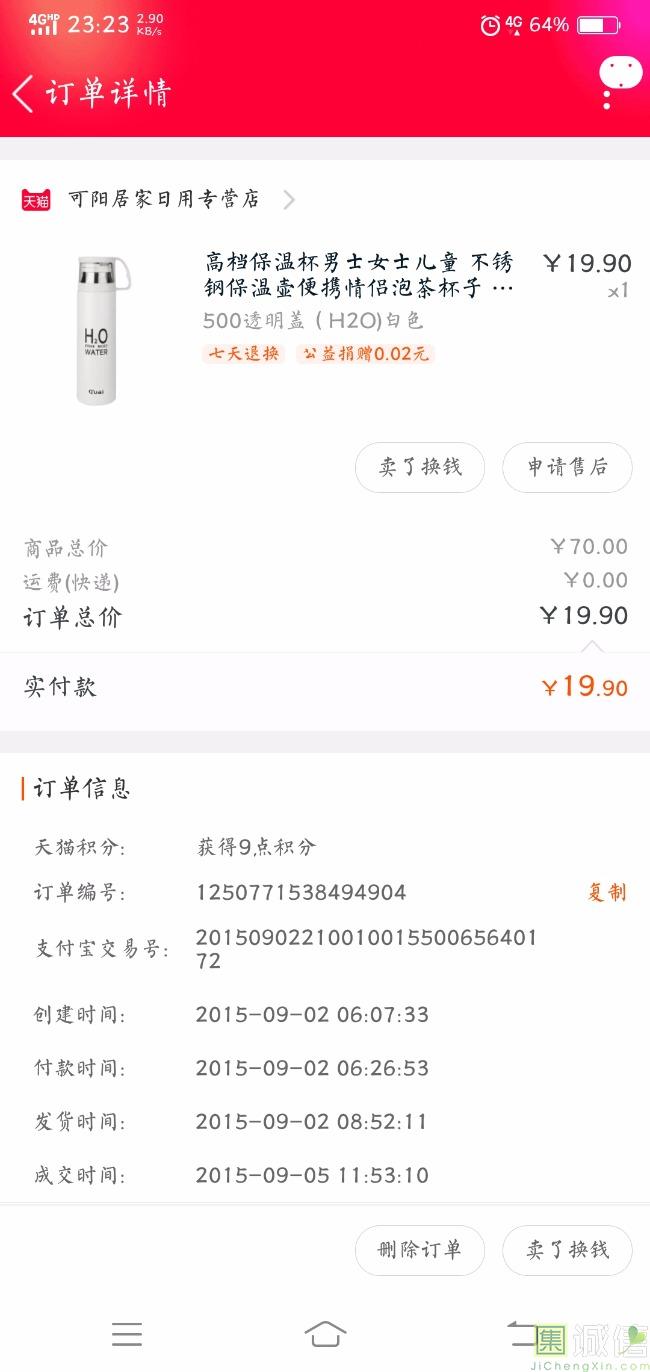Select 申请售后 for this order
Screen dimensions: 650x1372
point(567,467)
